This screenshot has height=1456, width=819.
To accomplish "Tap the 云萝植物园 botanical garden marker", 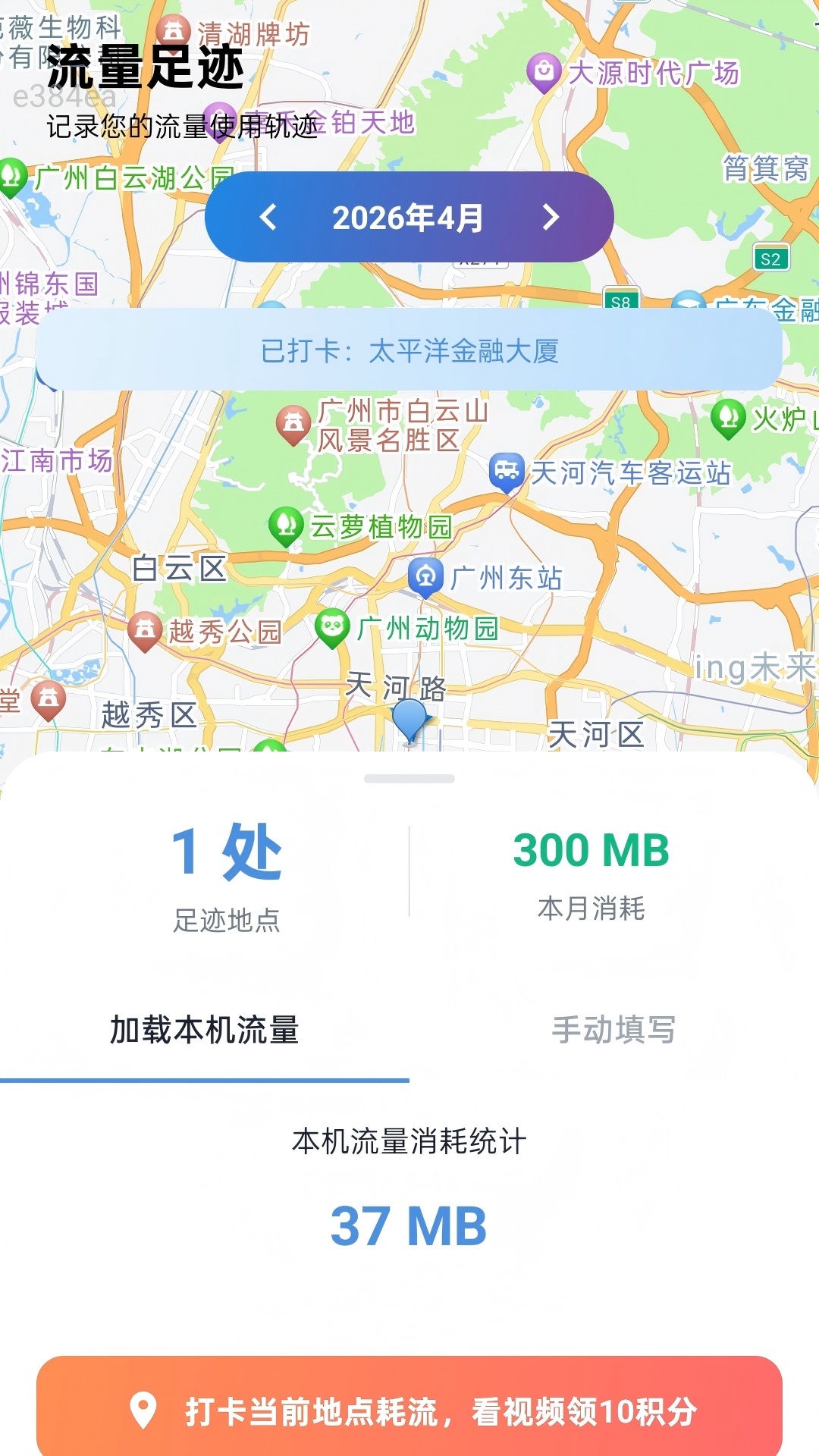I will click(285, 525).
